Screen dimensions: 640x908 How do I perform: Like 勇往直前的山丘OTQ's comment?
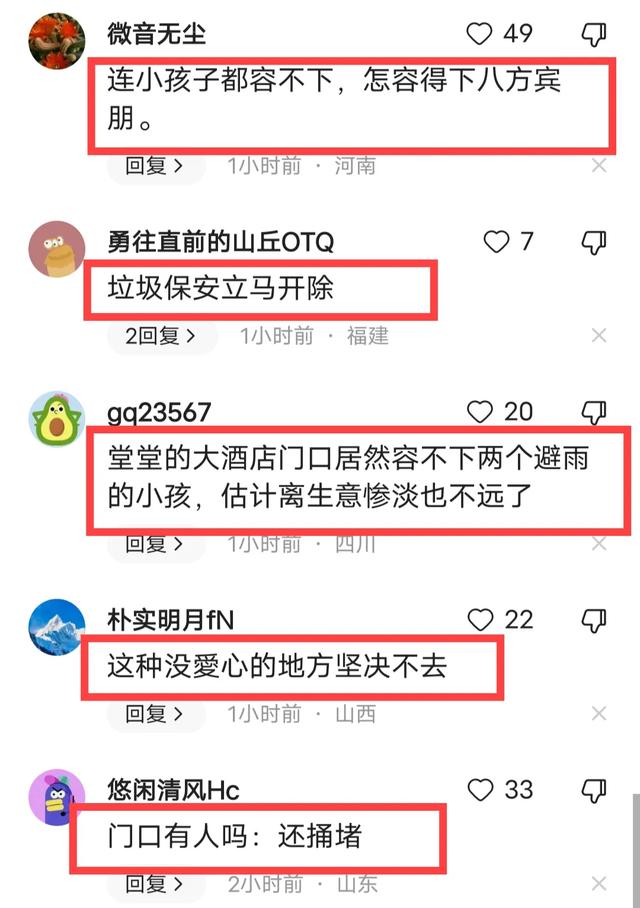point(497,242)
